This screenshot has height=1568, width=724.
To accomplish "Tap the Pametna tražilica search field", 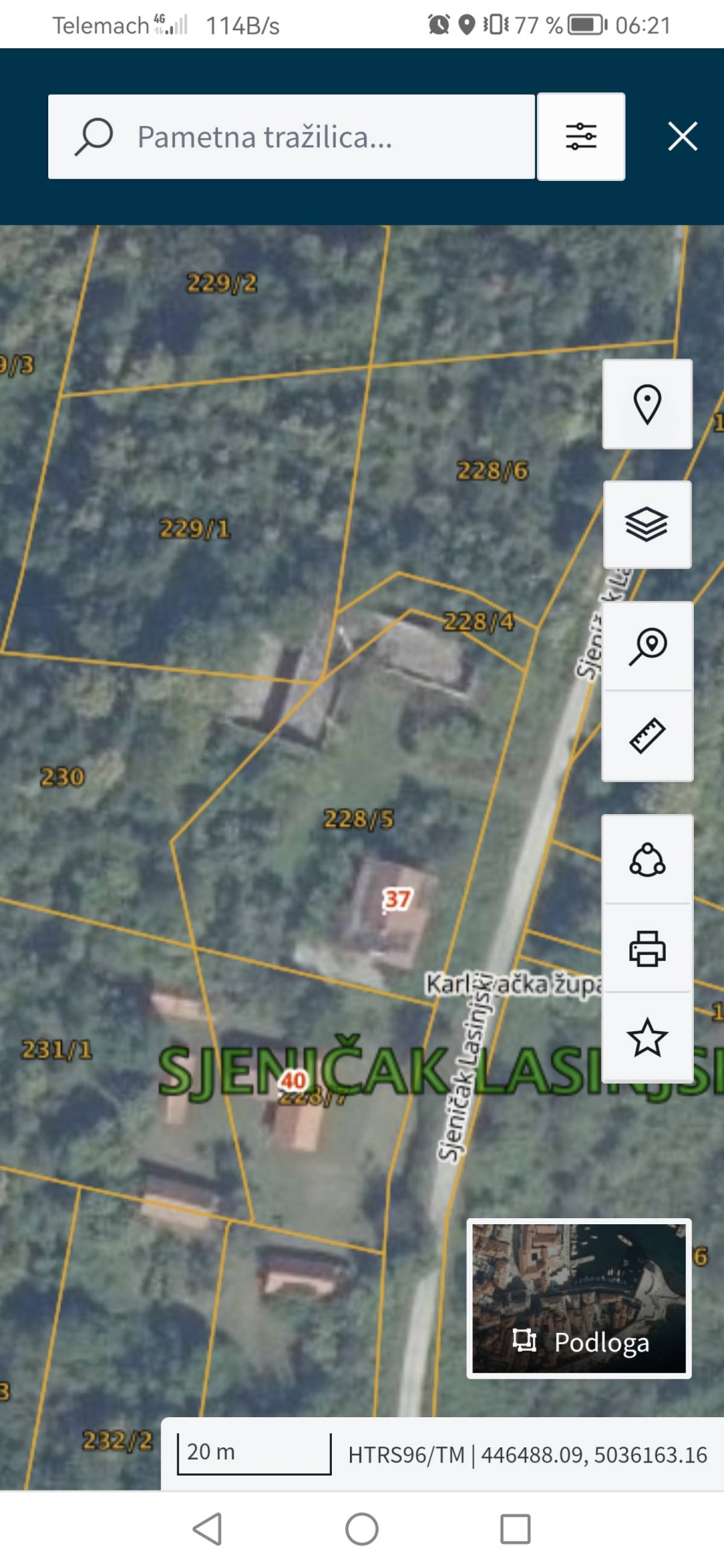I will tap(291, 136).
